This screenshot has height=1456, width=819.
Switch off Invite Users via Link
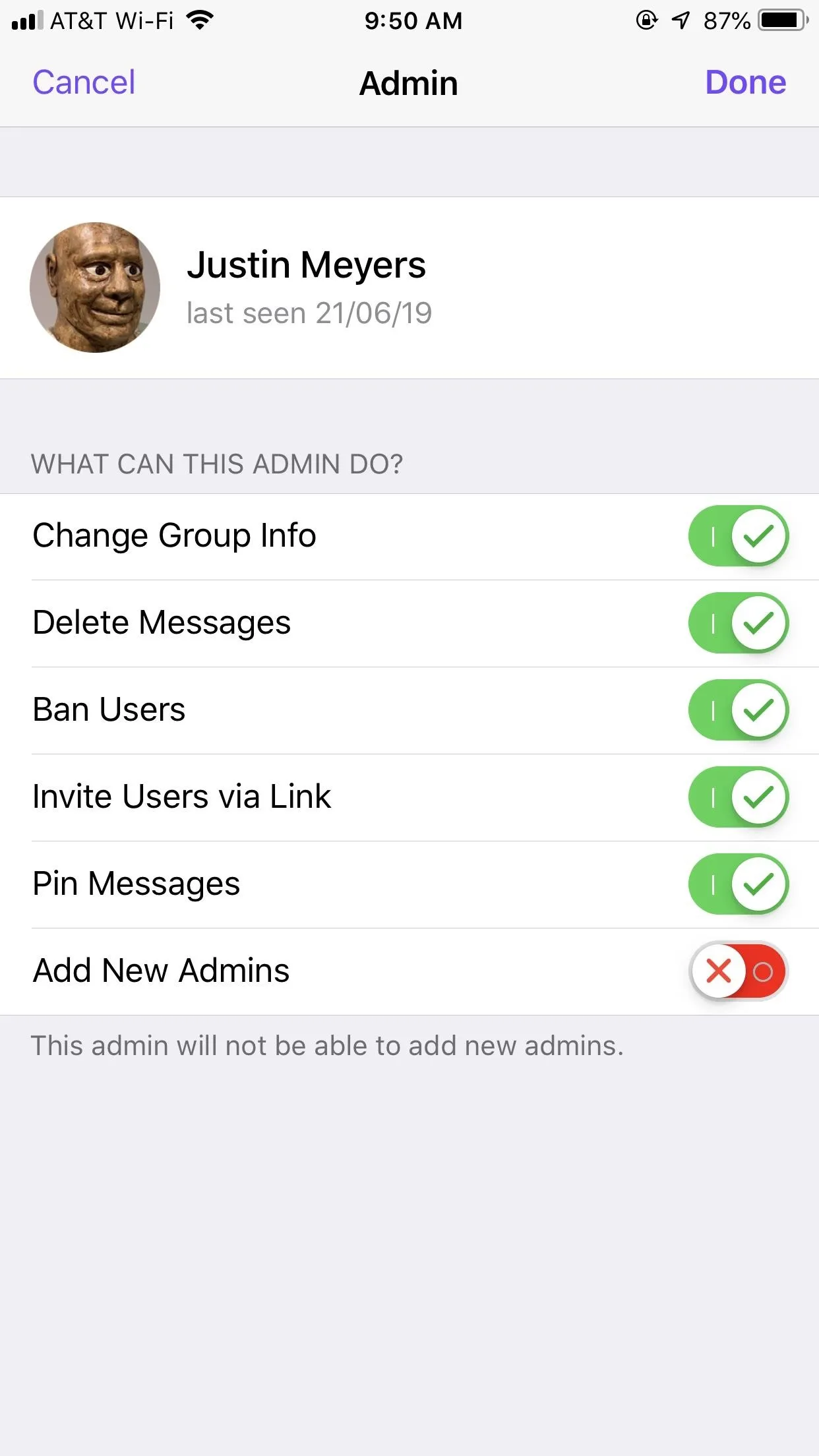[739, 797]
